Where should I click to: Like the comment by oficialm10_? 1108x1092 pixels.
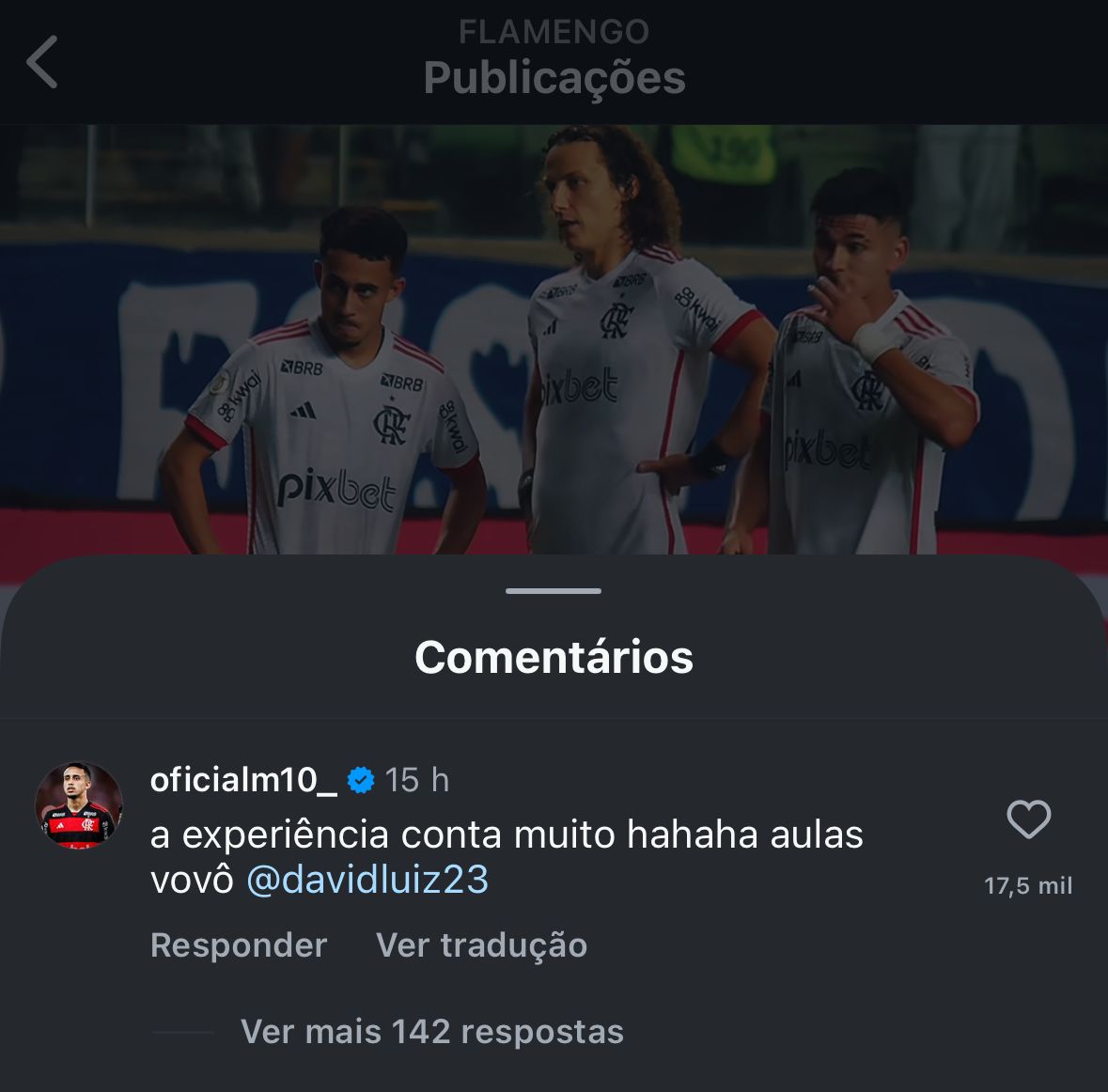click(x=1028, y=819)
